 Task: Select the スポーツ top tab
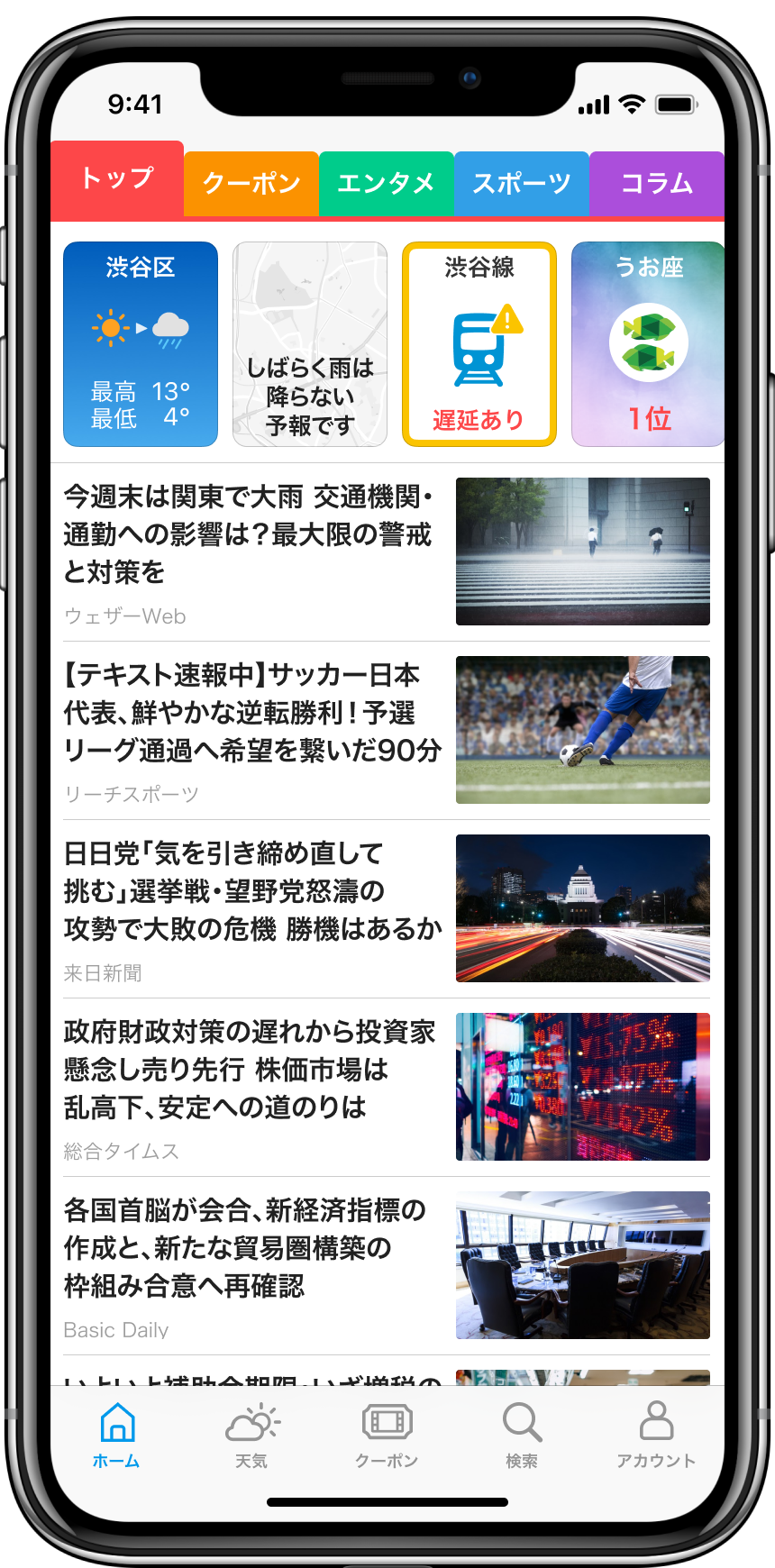pos(522,184)
